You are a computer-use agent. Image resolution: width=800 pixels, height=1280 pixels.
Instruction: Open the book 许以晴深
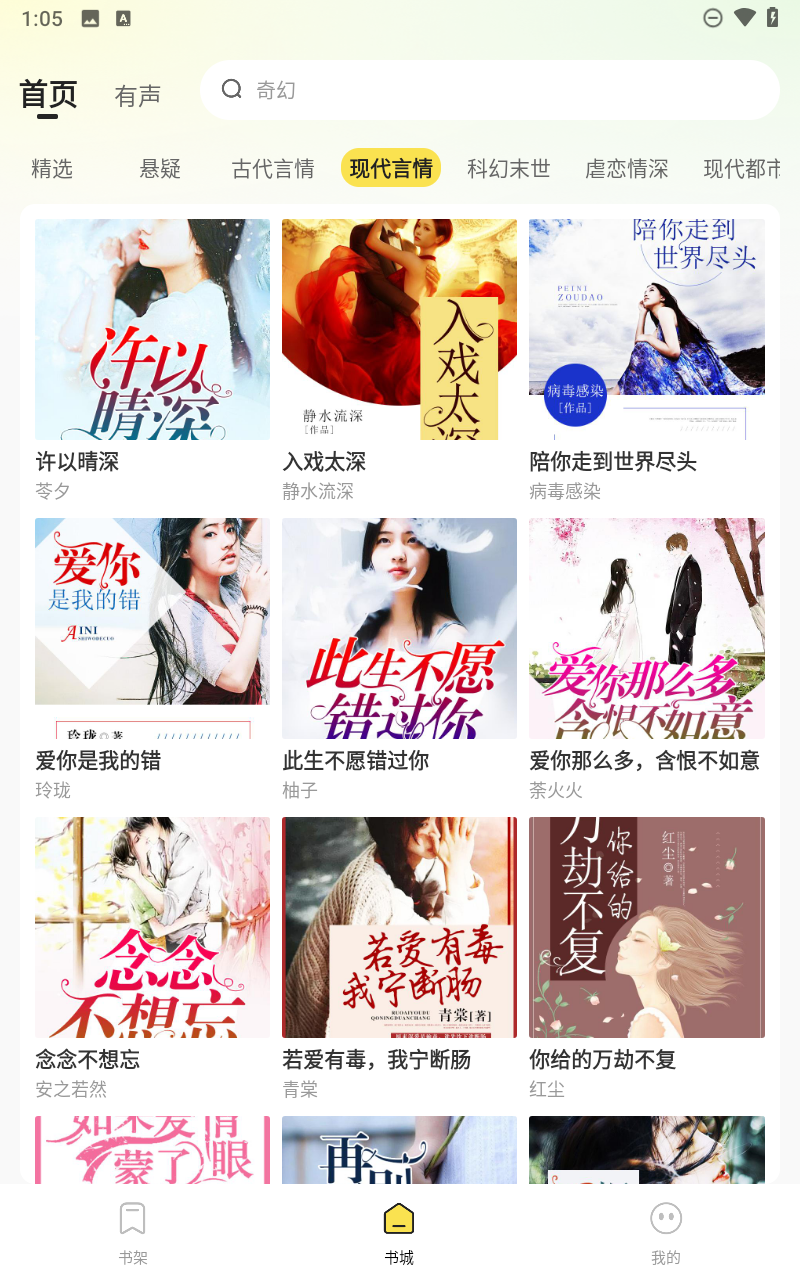click(x=152, y=330)
